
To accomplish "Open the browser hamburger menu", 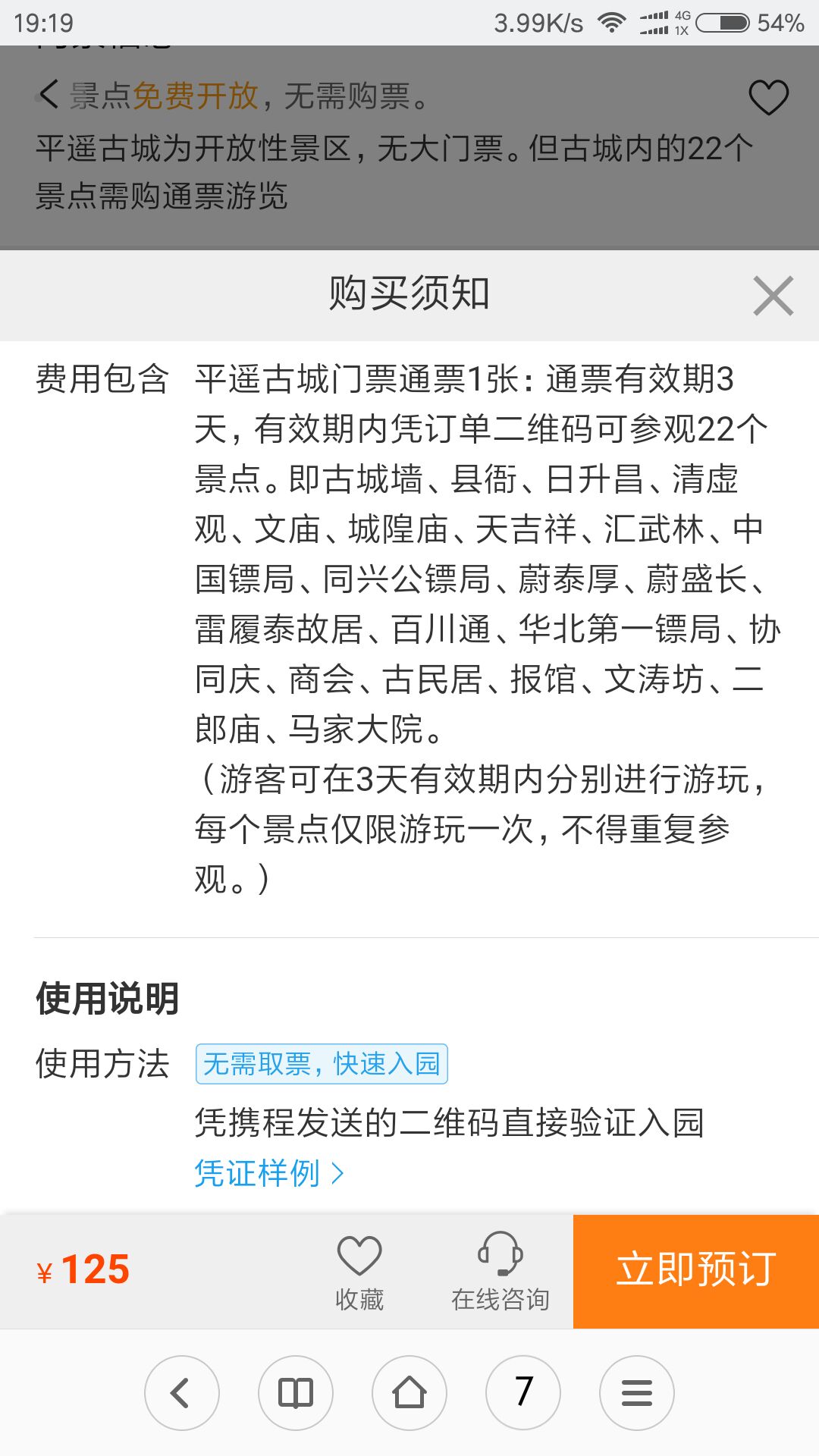I will pyautogui.click(x=637, y=1393).
